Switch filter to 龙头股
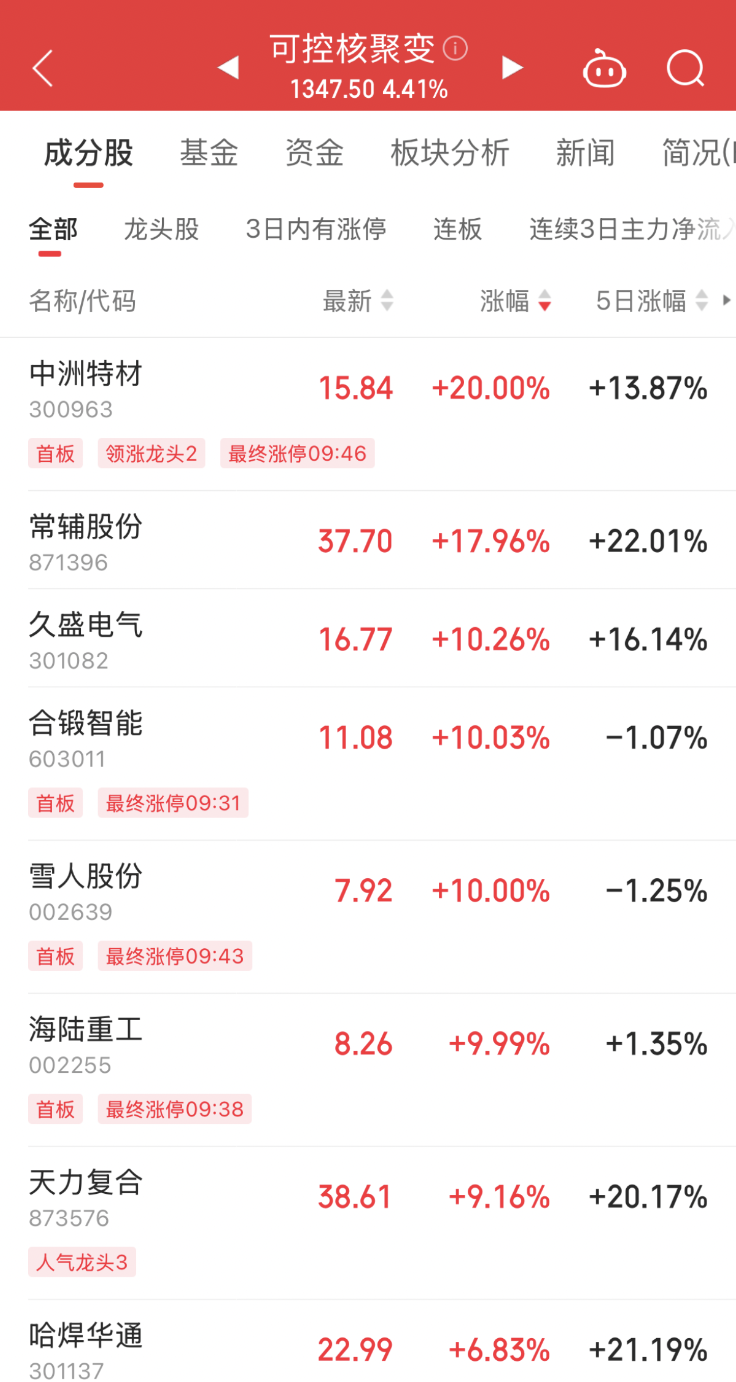The width and height of the screenshot is (736, 1382). (161, 229)
